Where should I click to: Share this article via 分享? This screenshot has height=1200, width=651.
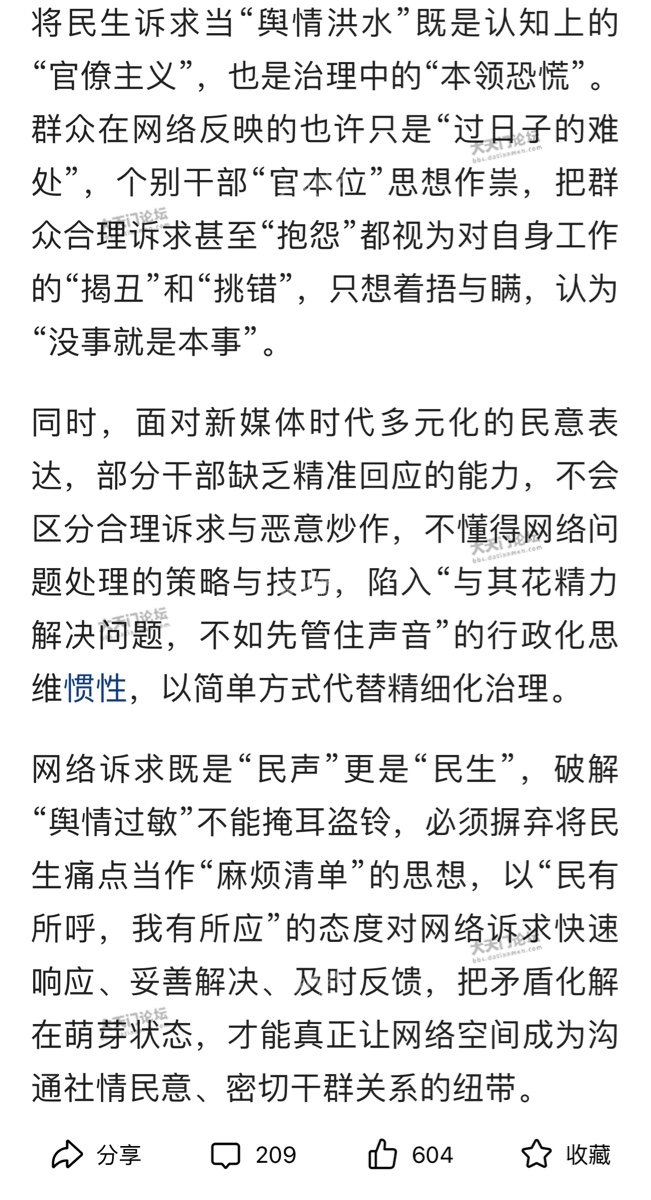pos(96,1155)
